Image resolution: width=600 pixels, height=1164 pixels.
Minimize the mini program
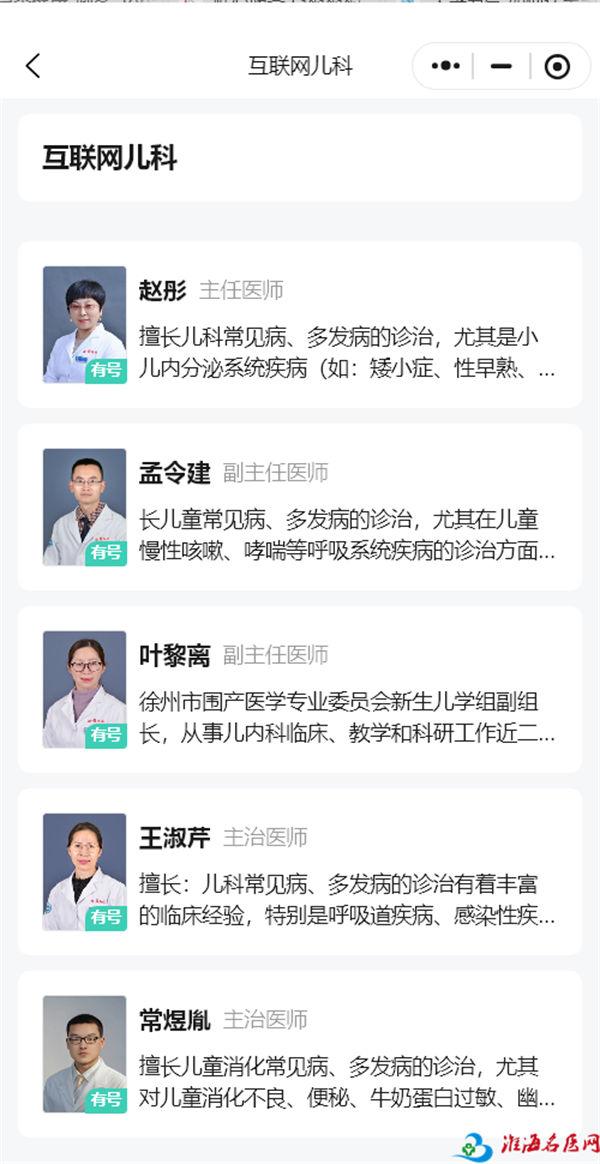coord(502,66)
